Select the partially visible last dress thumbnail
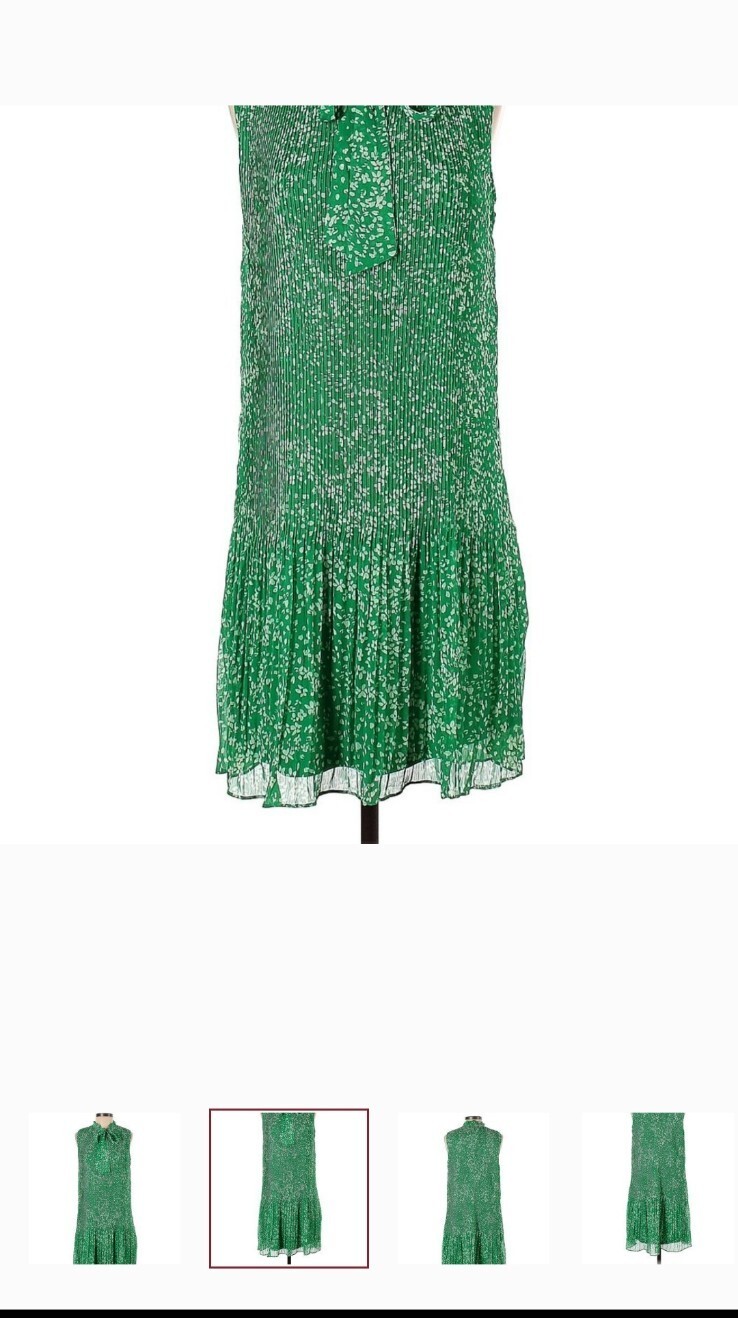 [658, 1188]
